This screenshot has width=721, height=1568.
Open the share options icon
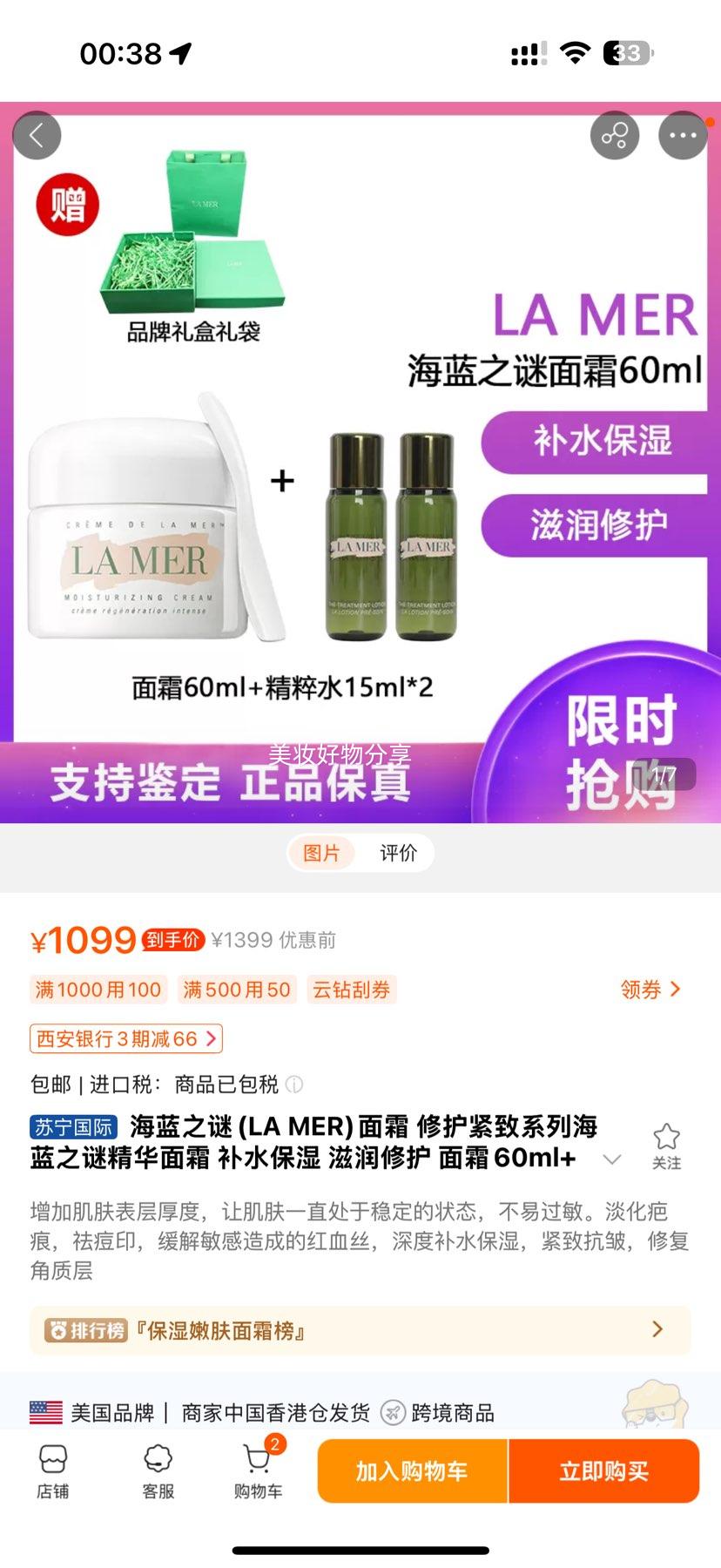click(616, 136)
